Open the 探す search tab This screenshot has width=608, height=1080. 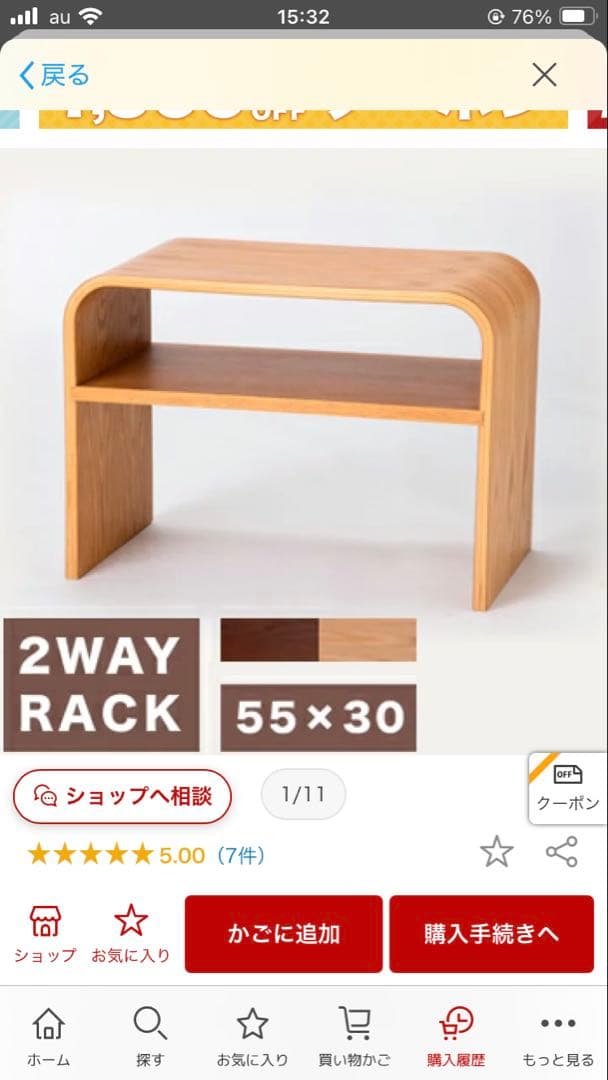tap(150, 1037)
